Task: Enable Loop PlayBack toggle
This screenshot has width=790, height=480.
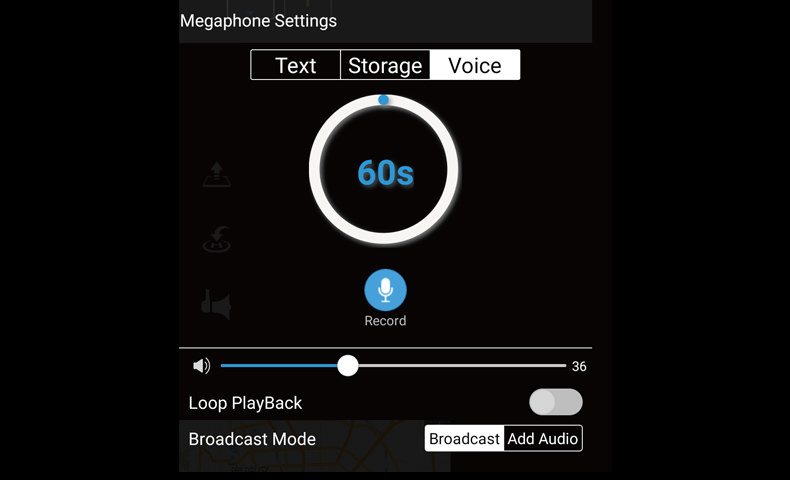Action: 555,402
